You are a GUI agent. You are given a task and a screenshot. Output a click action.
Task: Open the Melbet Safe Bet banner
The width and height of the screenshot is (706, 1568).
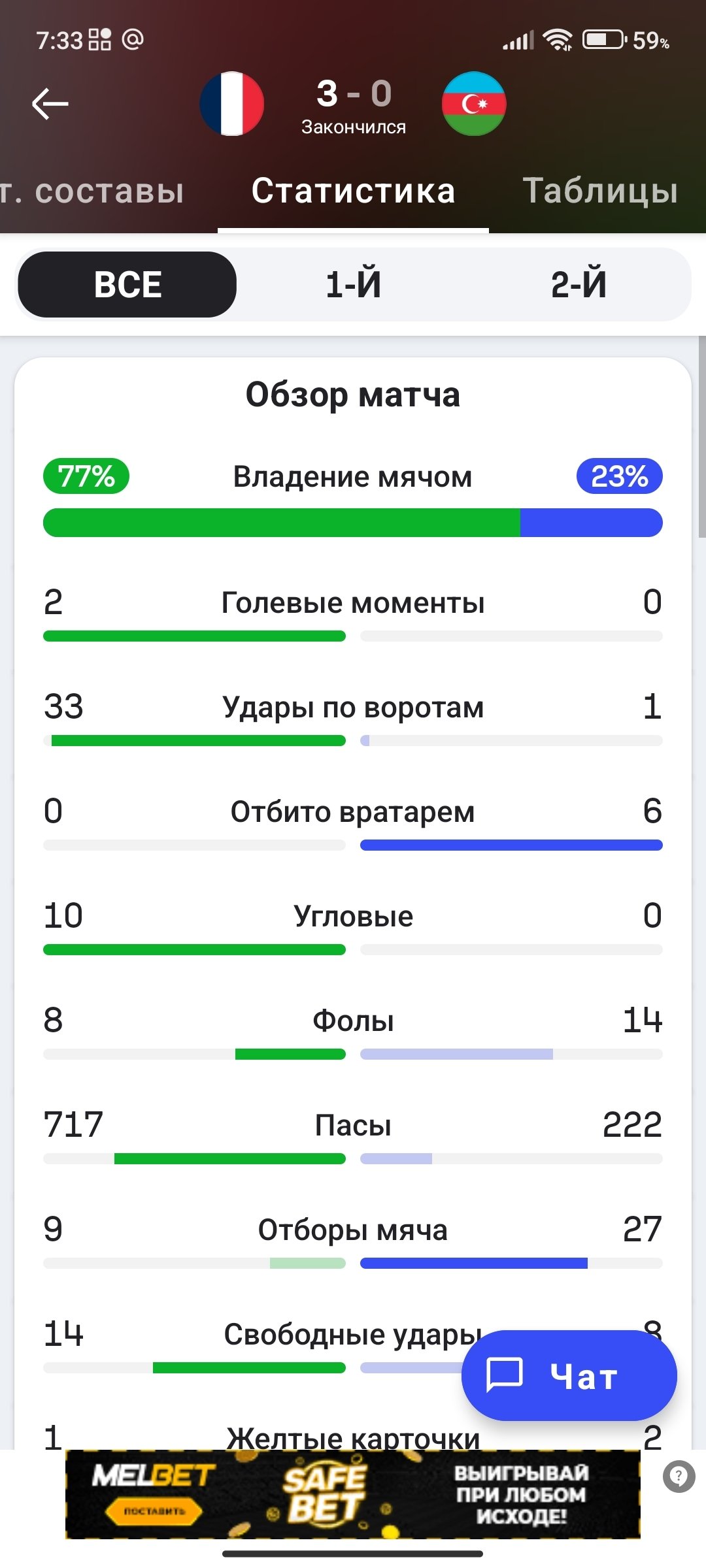(x=353, y=1495)
